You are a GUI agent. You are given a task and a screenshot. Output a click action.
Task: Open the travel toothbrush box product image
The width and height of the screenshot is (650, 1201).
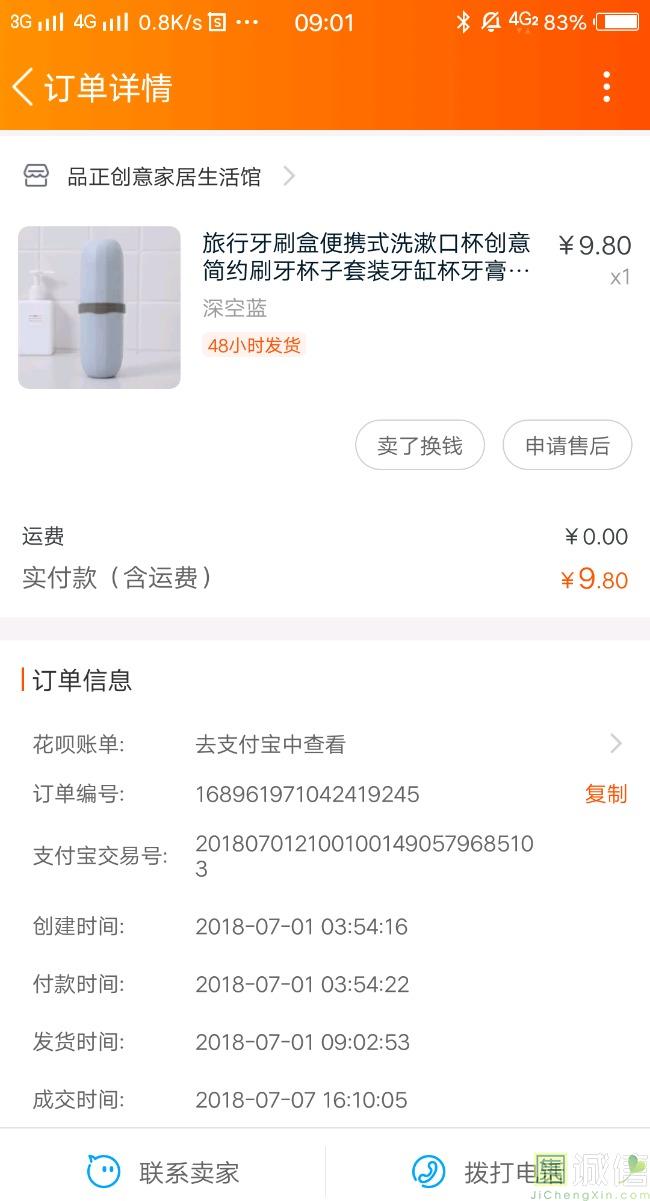[x=99, y=307]
